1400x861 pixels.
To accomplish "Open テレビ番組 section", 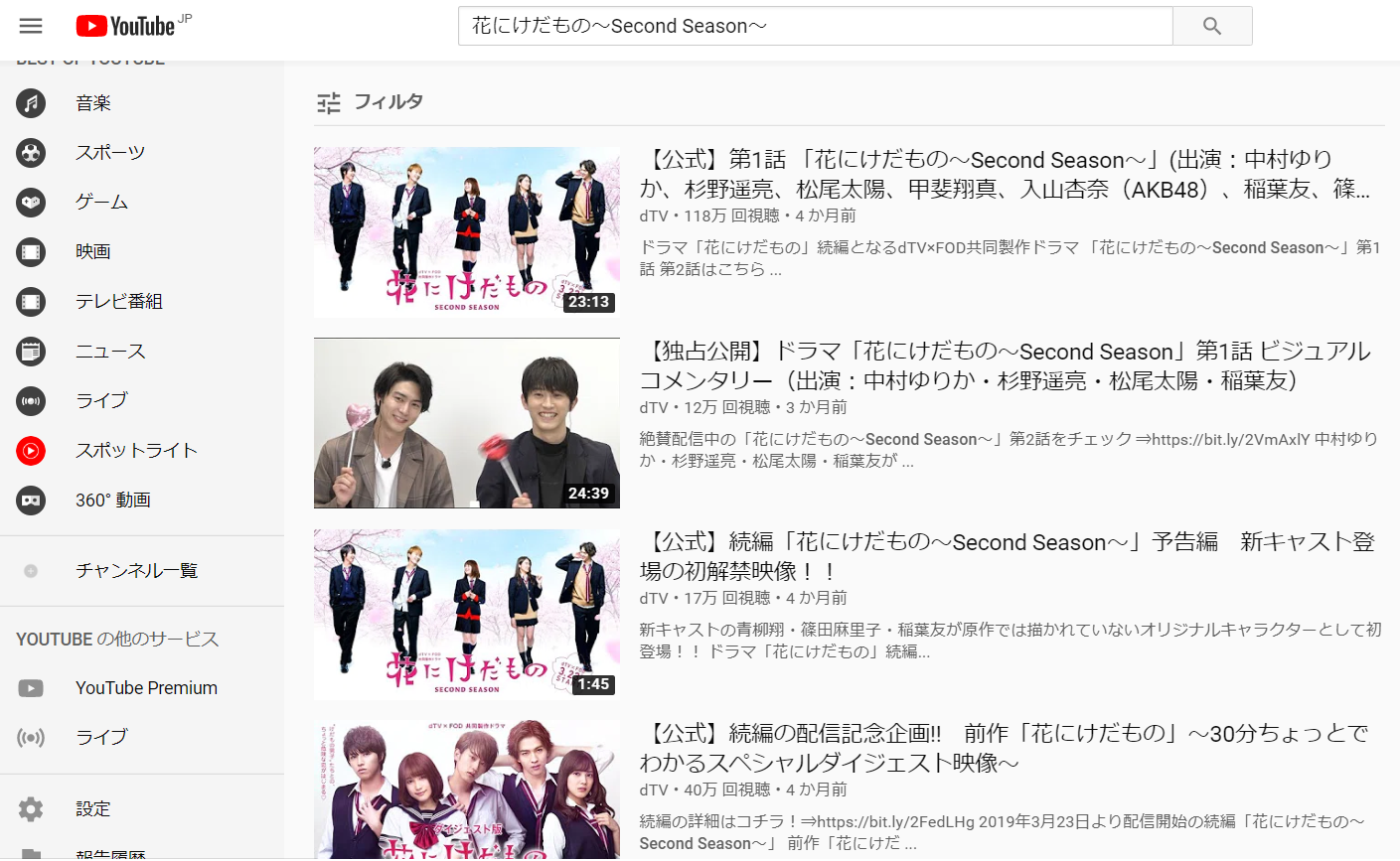I will pos(118,302).
